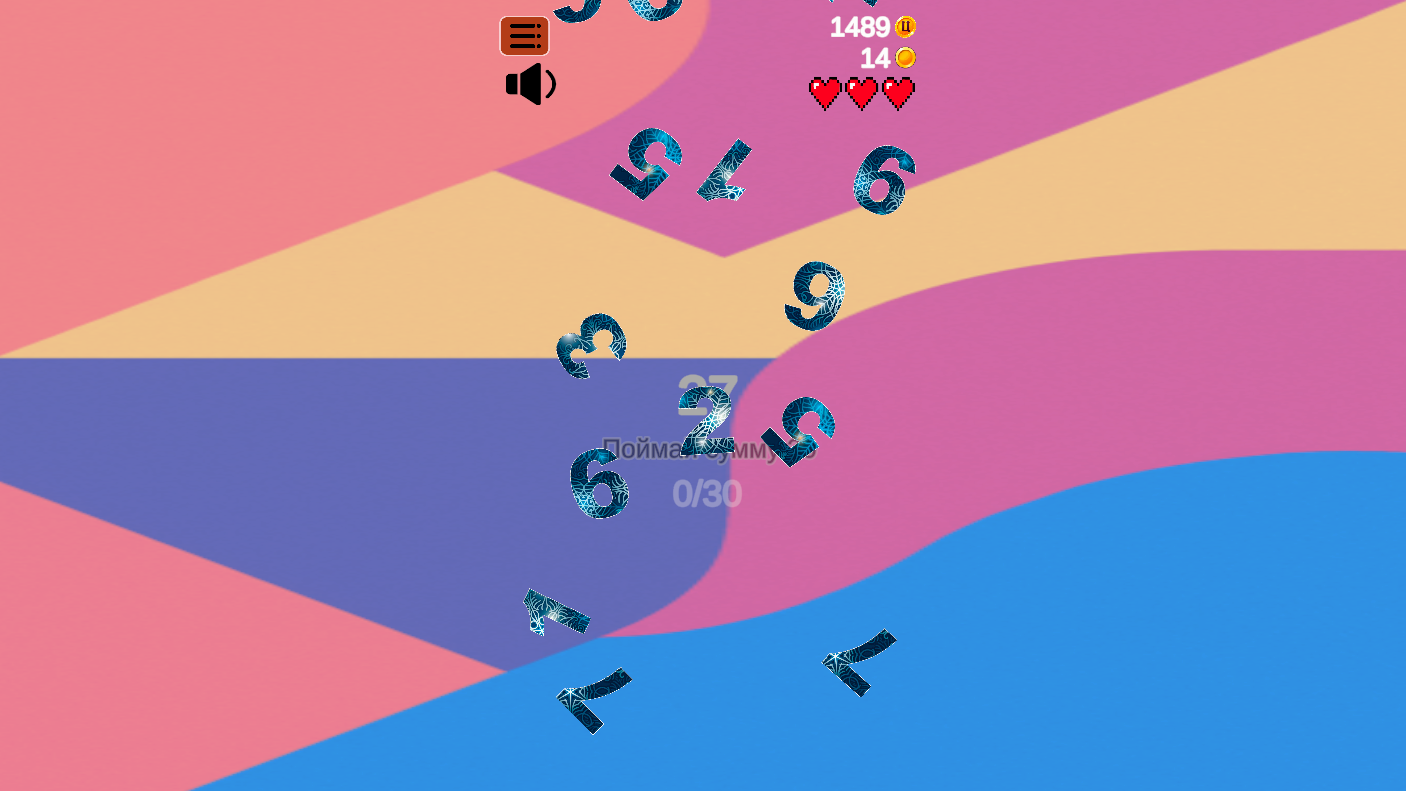Catch the falling number 3
Viewport: 1406px width, 791px height.
(x=590, y=346)
